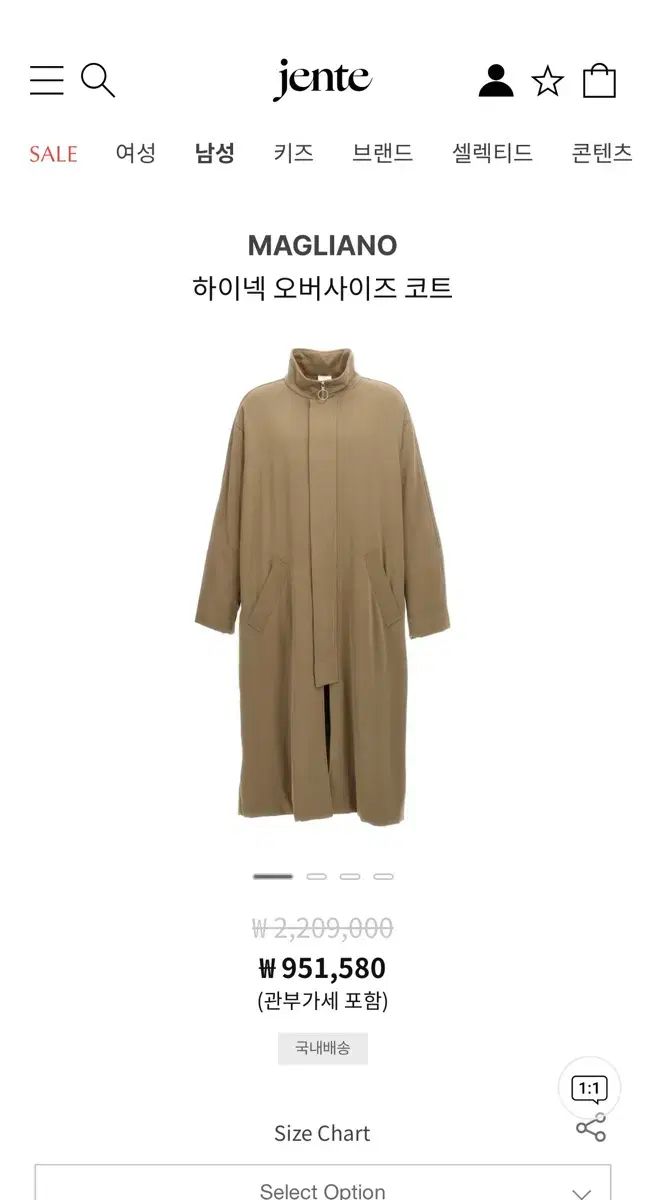This screenshot has height=1200, width=646.
Task: Switch to the SALE tab
Action: click(53, 153)
